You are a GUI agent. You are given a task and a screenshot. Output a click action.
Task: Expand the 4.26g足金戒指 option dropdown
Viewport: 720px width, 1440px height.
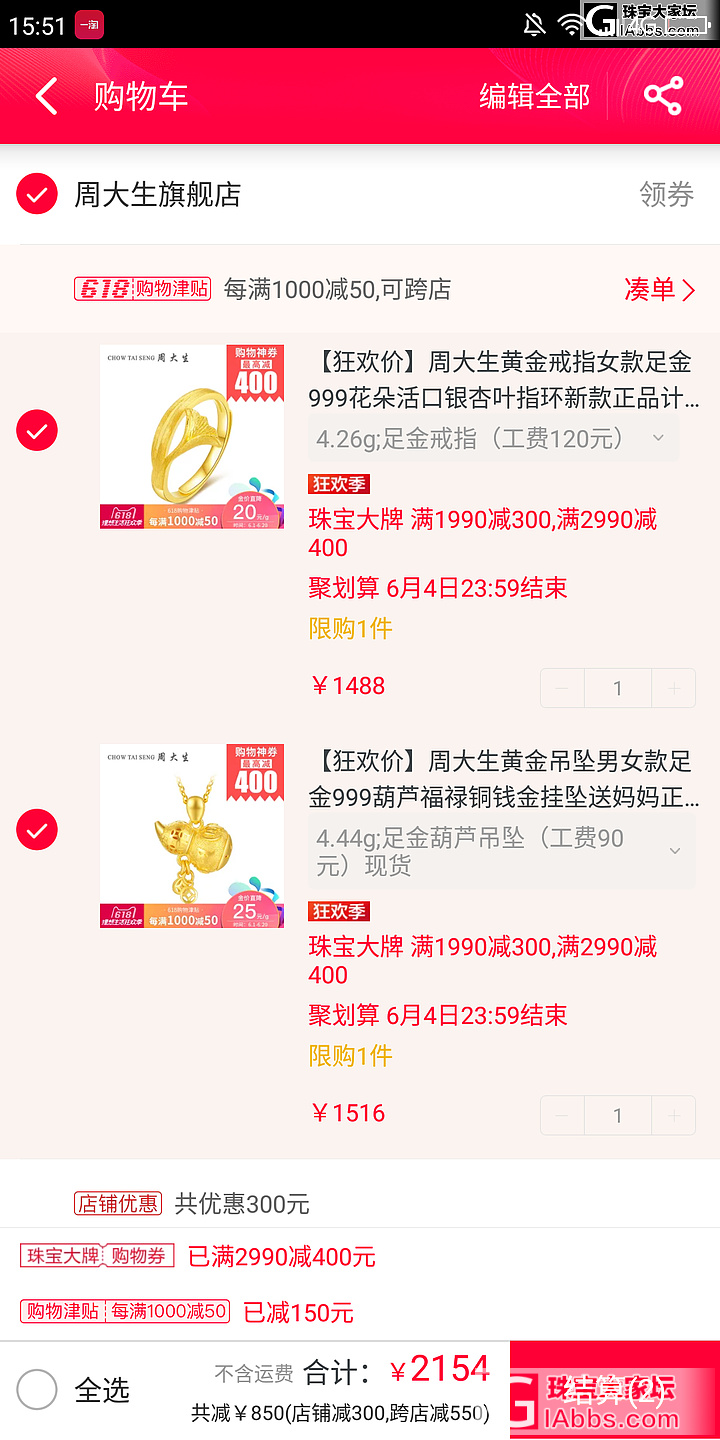(x=494, y=438)
